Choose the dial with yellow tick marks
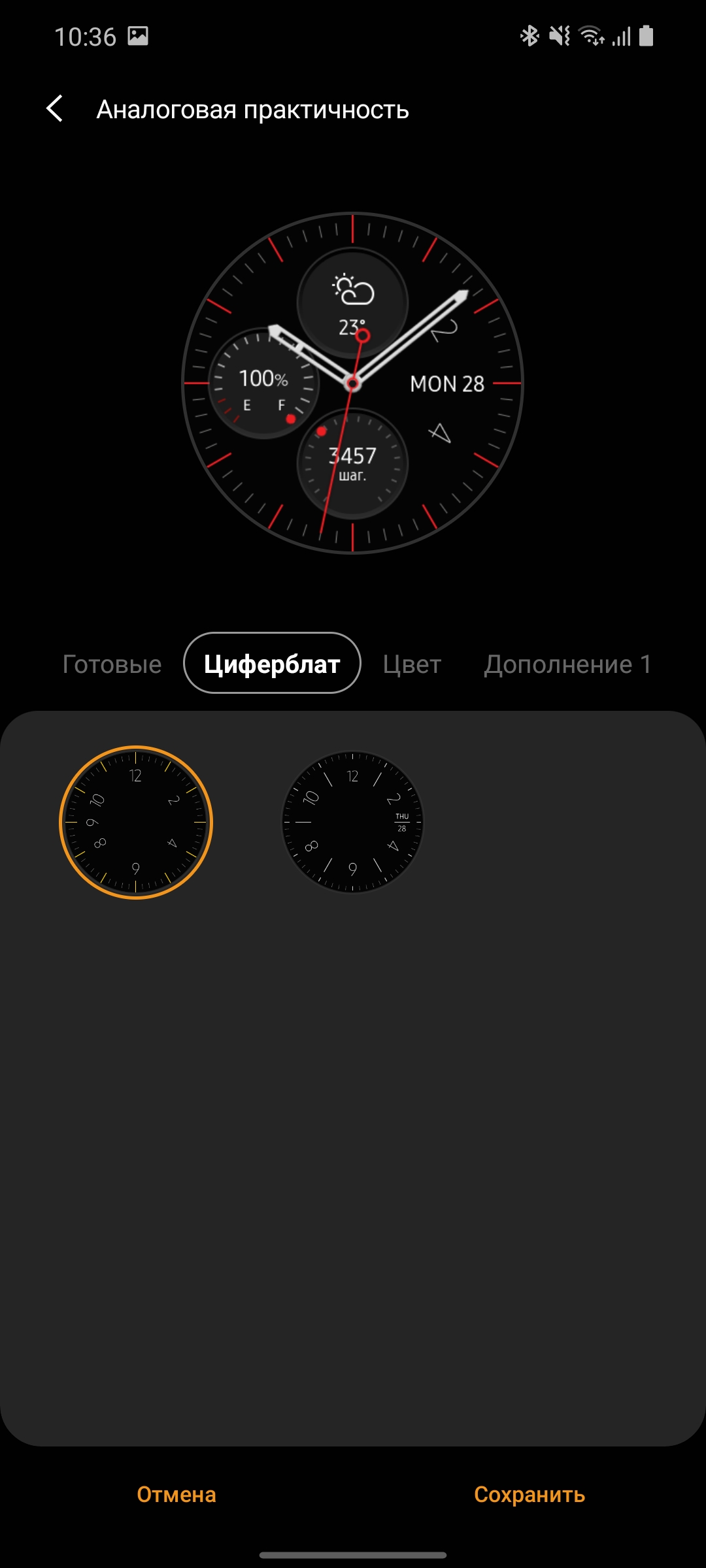Viewport: 706px width, 1568px height. 136,823
